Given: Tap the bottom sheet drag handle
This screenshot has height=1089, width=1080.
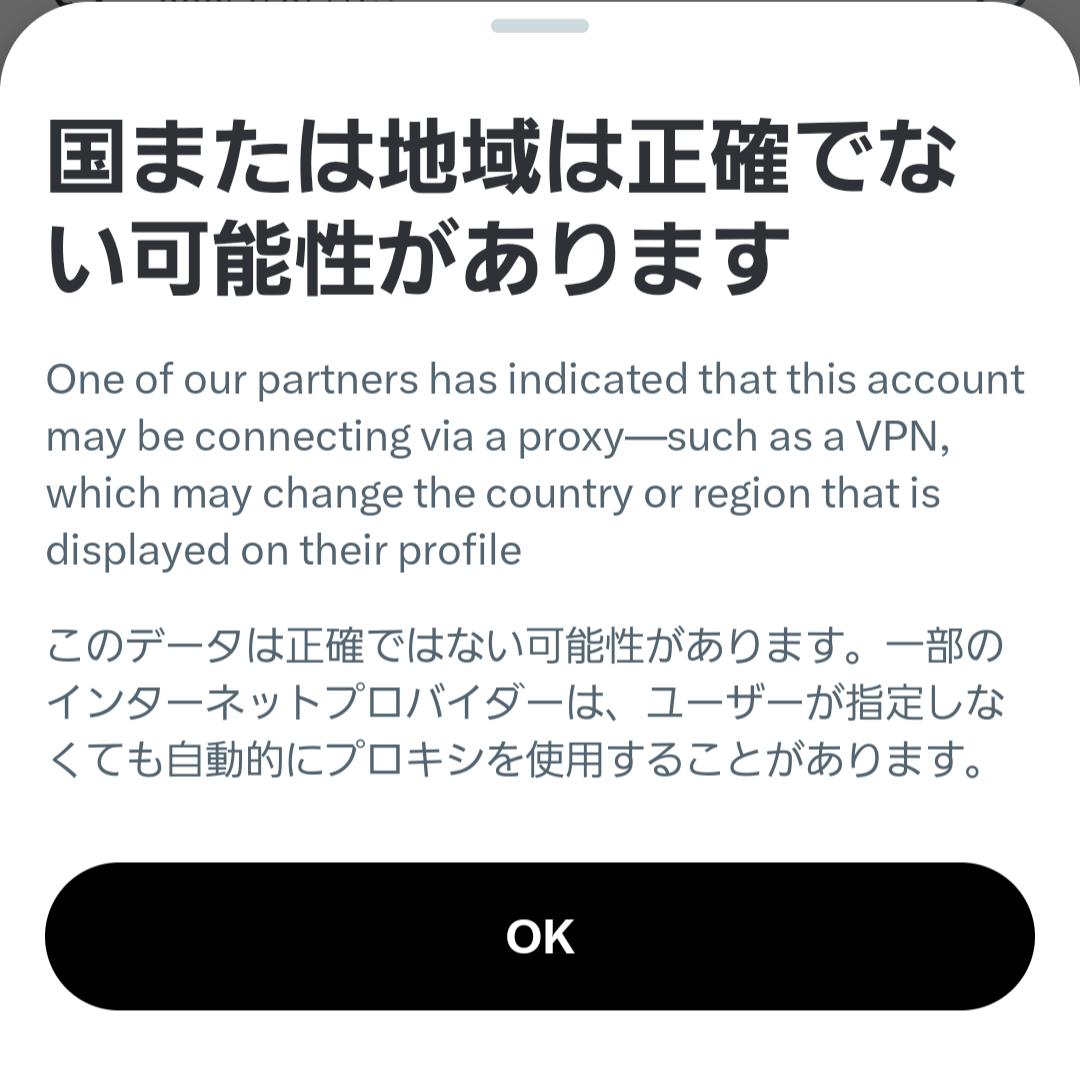Looking at the screenshot, I should tap(540, 25).
